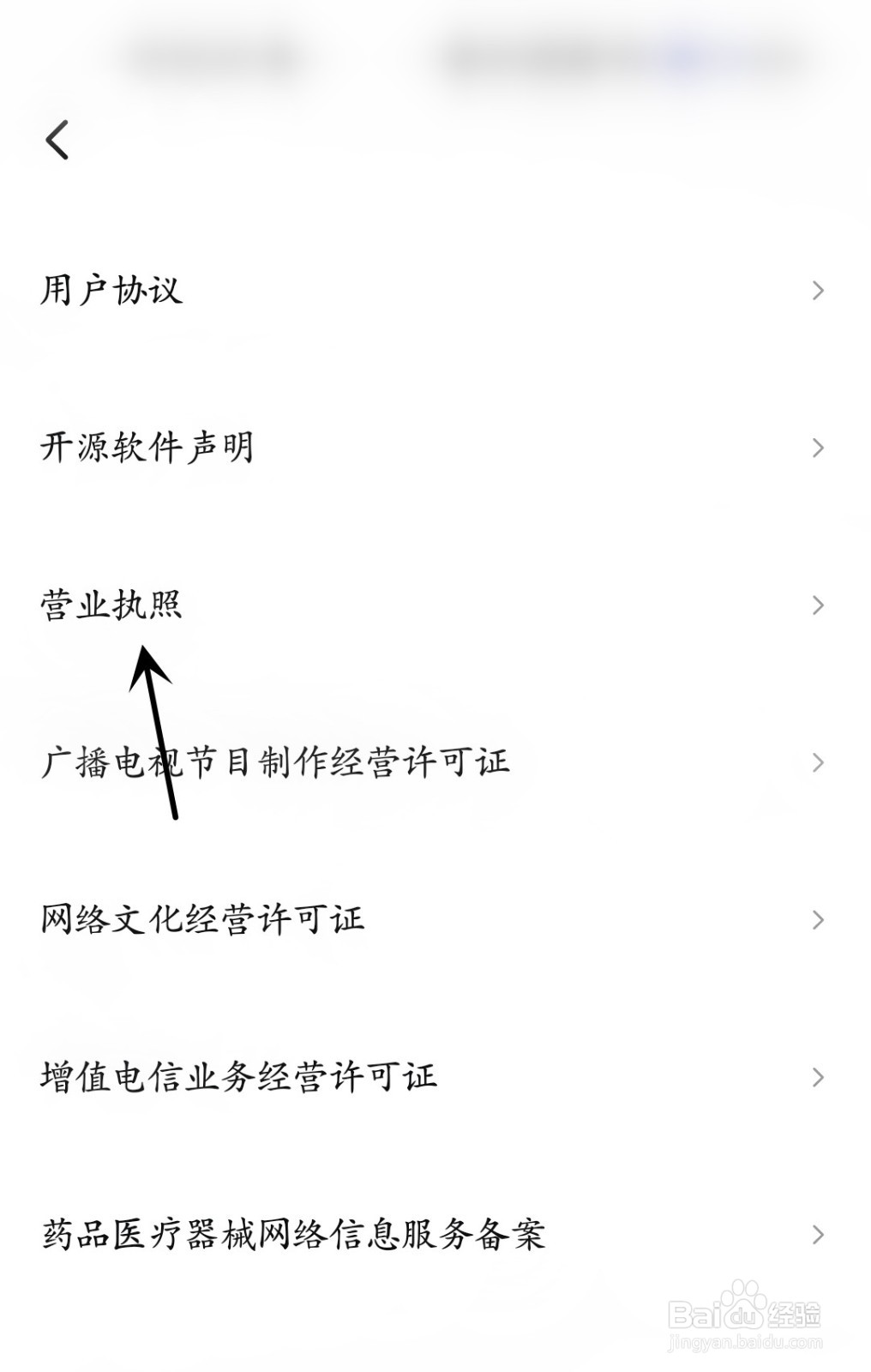Viewport: 871px width, 1372px height.
Task: Tap chevron next to 药品医疗器械网络信息服务备案
Action: click(819, 1233)
